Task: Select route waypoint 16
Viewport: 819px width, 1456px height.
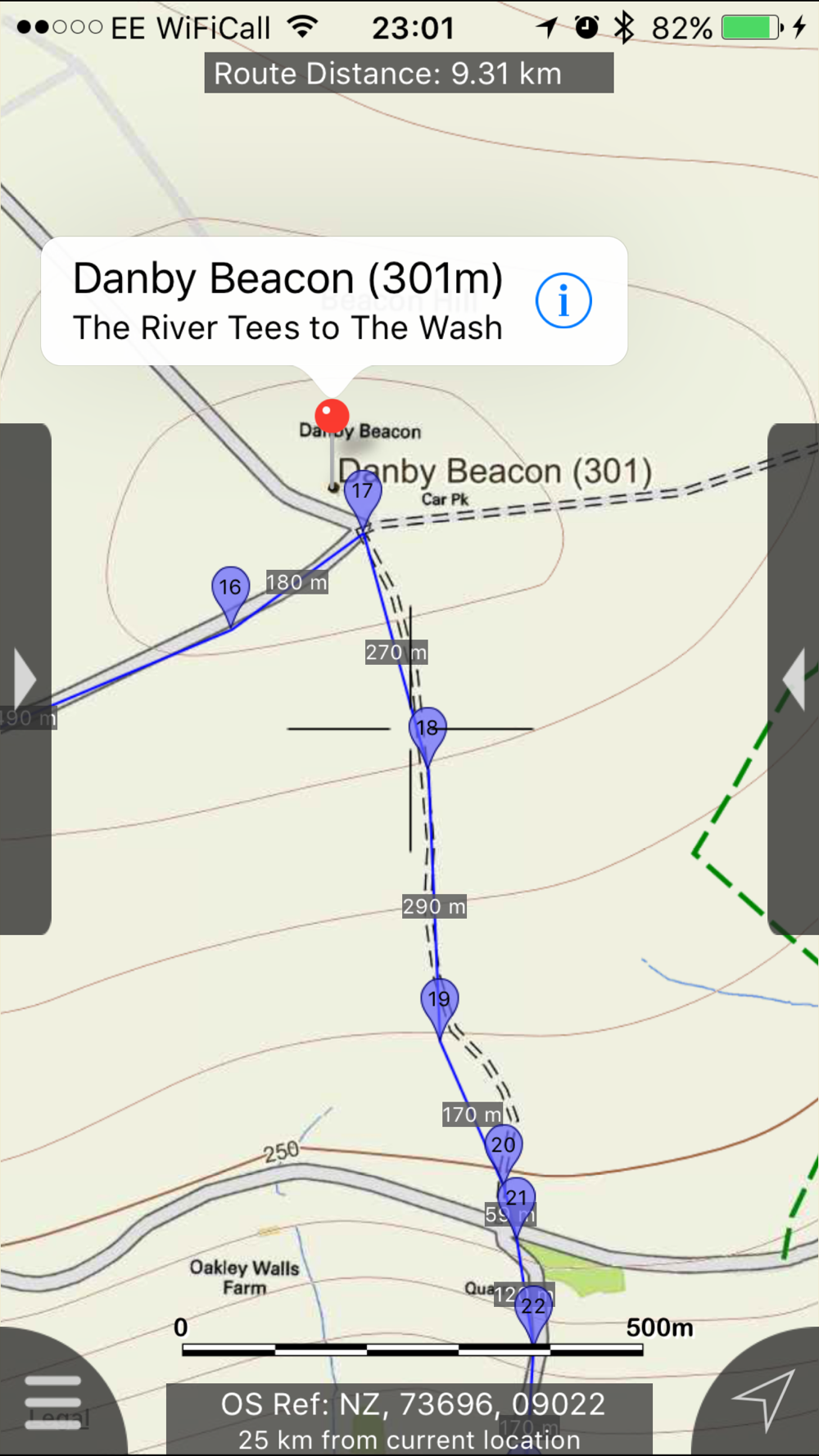Action: pyautogui.click(x=230, y=587)
